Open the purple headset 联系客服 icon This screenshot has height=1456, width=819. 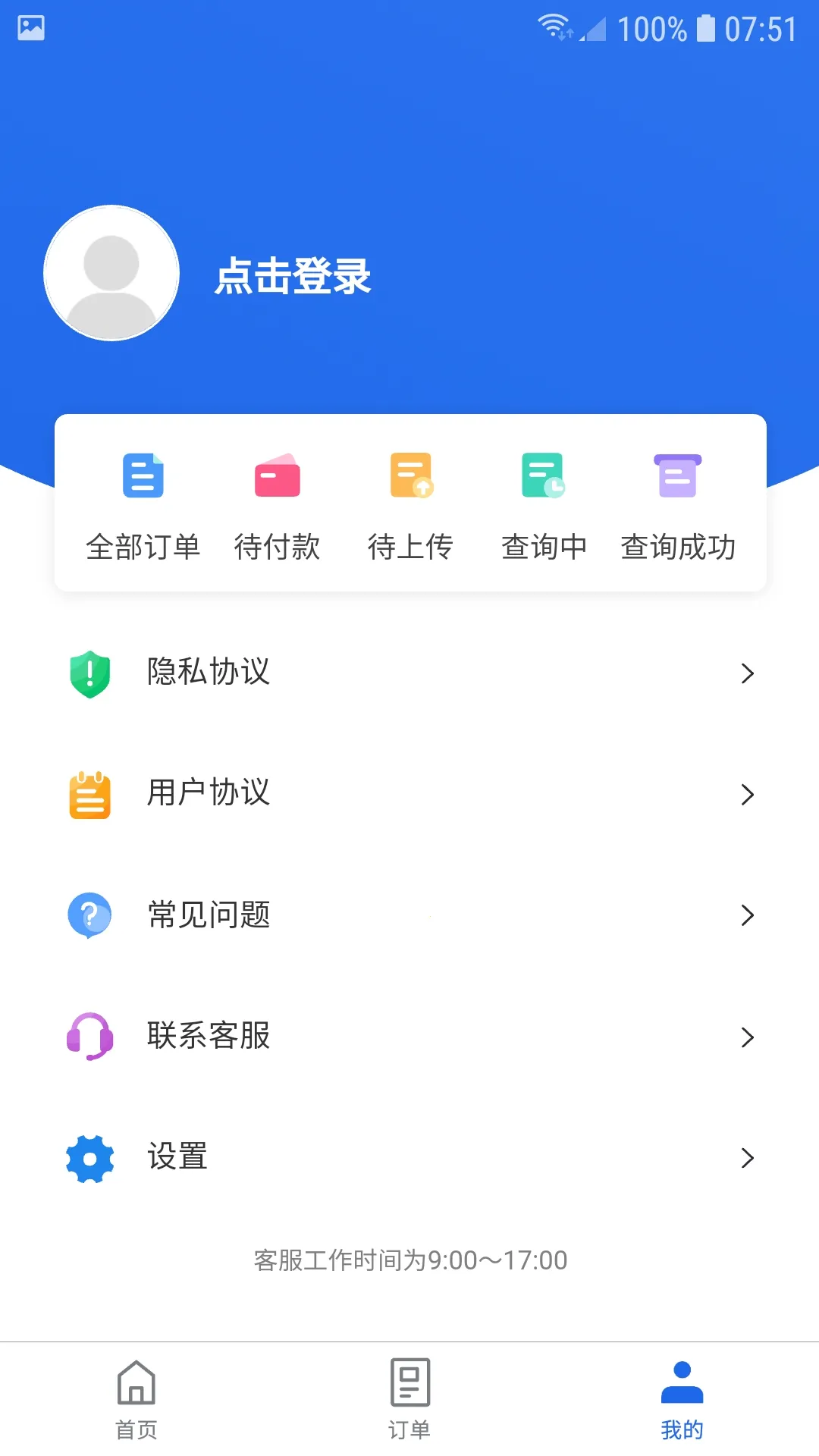tap(89, 1037)
